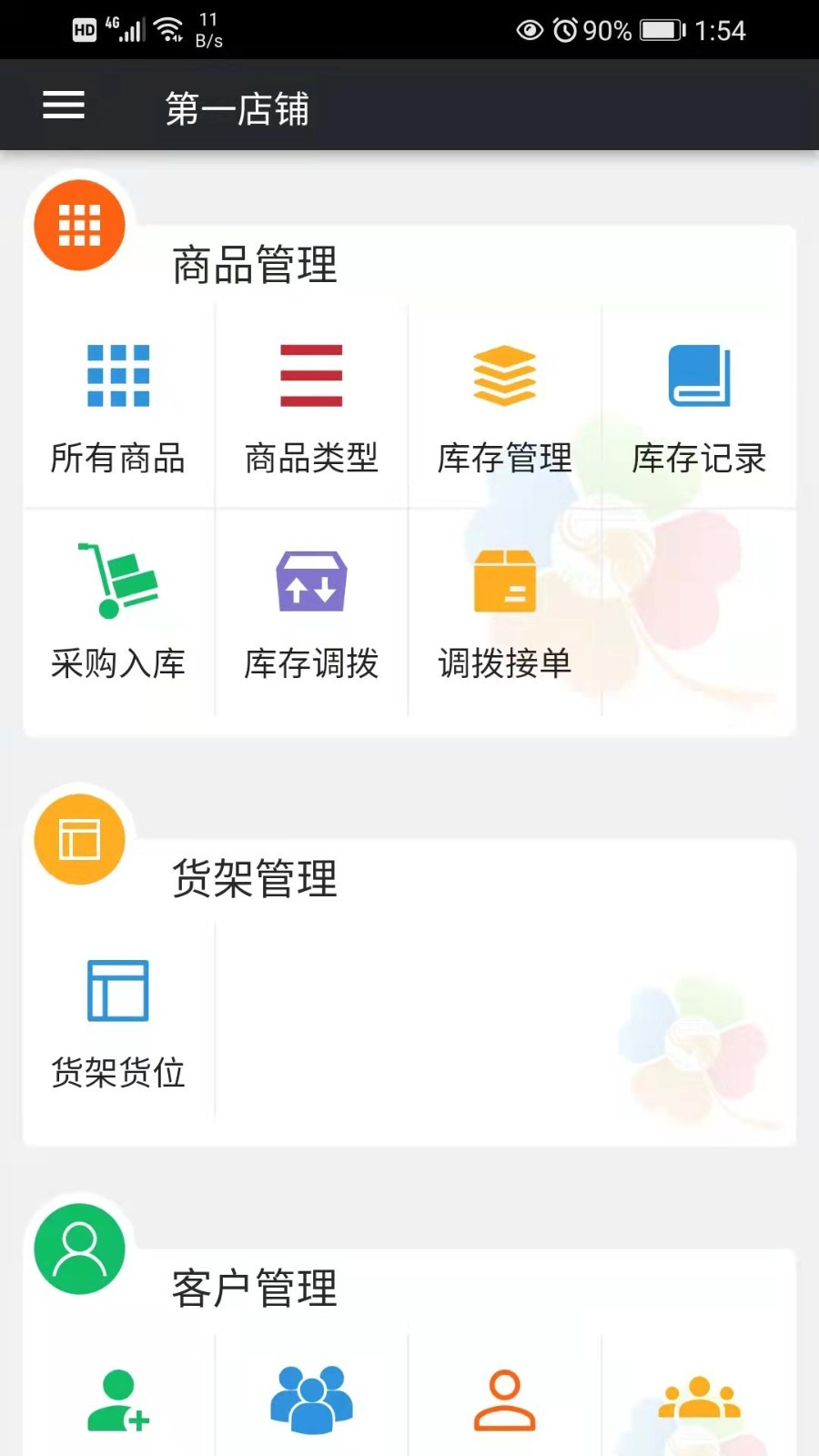Open the hamburger navigation menu
The width and height of the screenshot is (819, 1456).
64,105
